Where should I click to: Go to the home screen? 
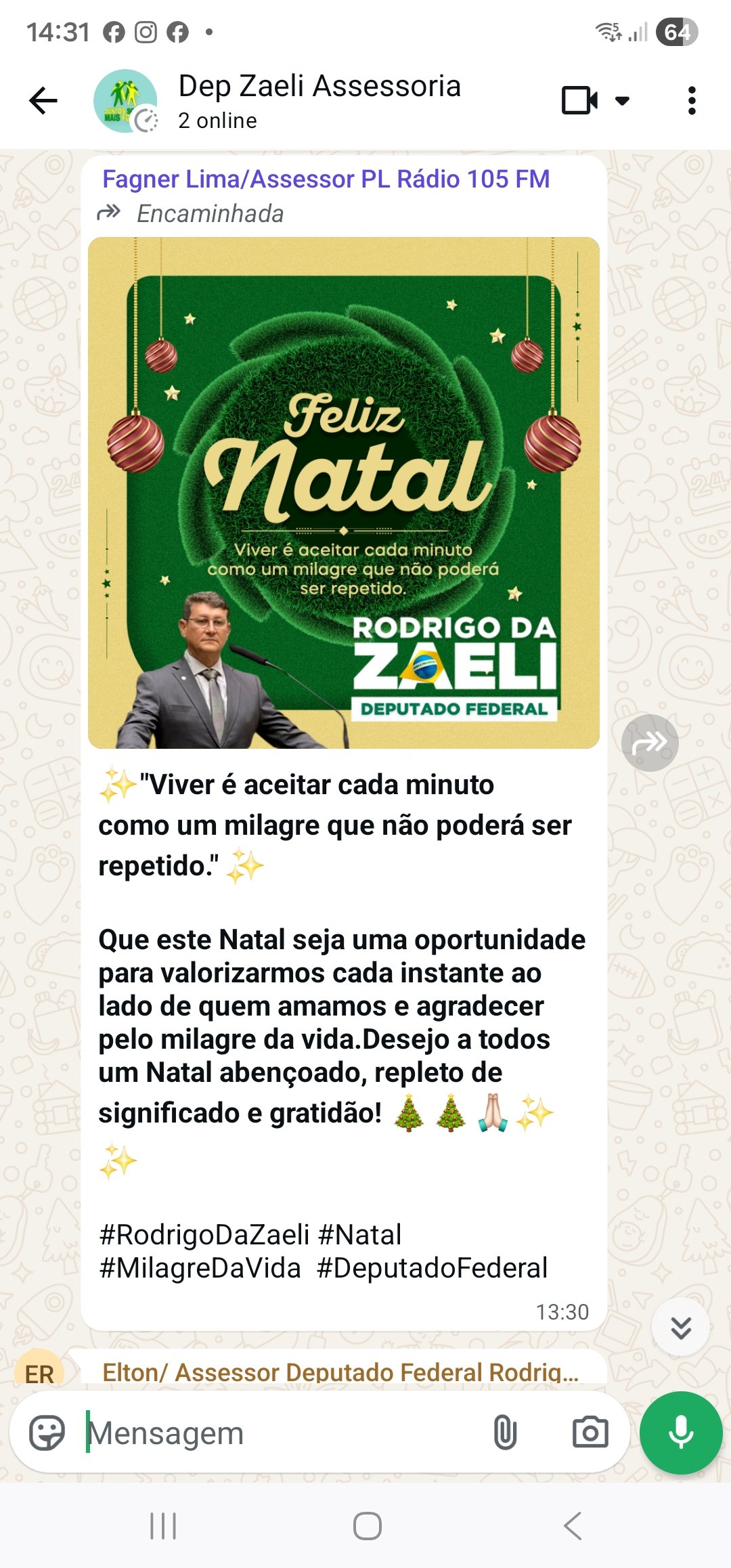[367, 1526]
